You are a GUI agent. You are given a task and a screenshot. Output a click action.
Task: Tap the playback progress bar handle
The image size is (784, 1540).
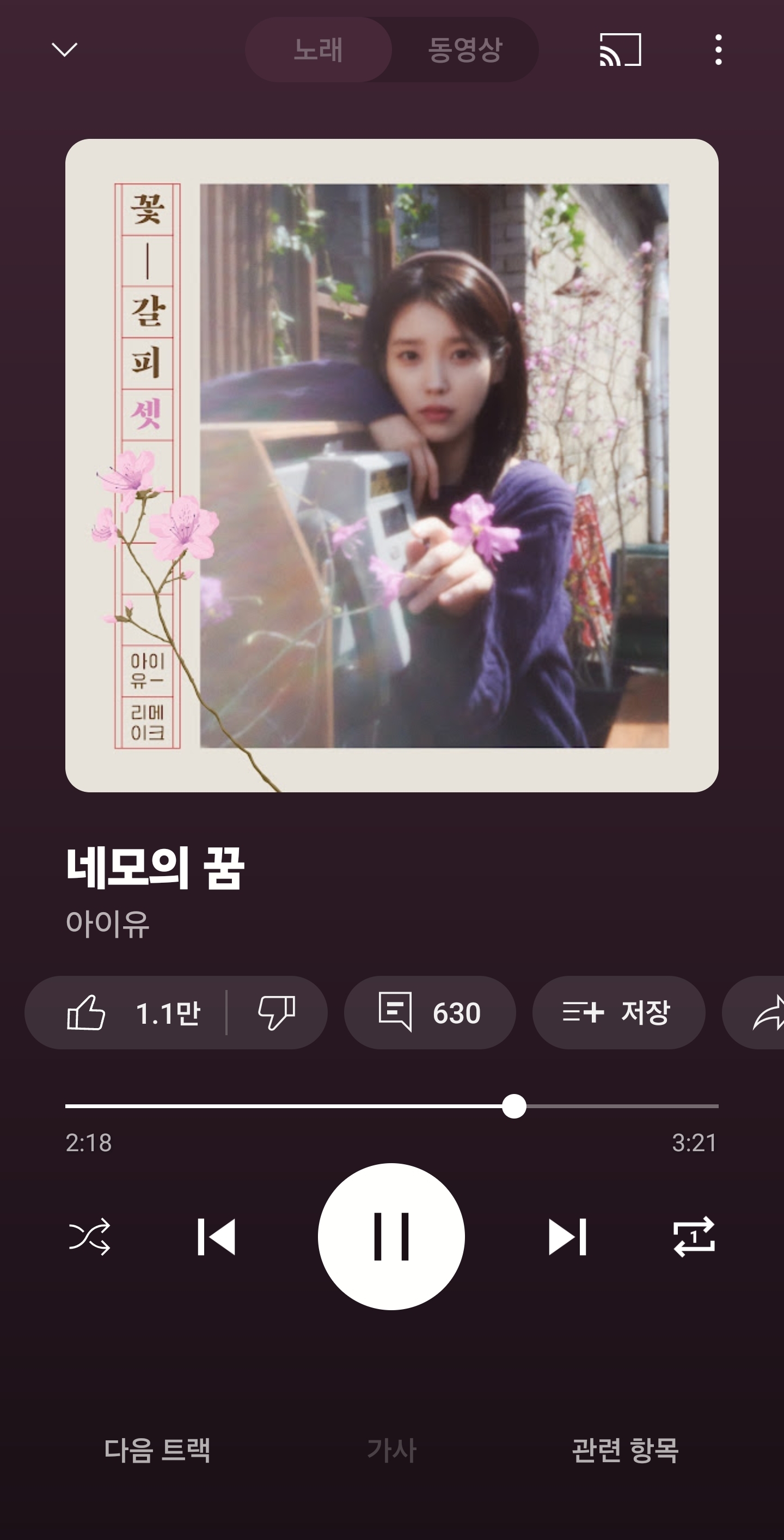[514, 1106]
